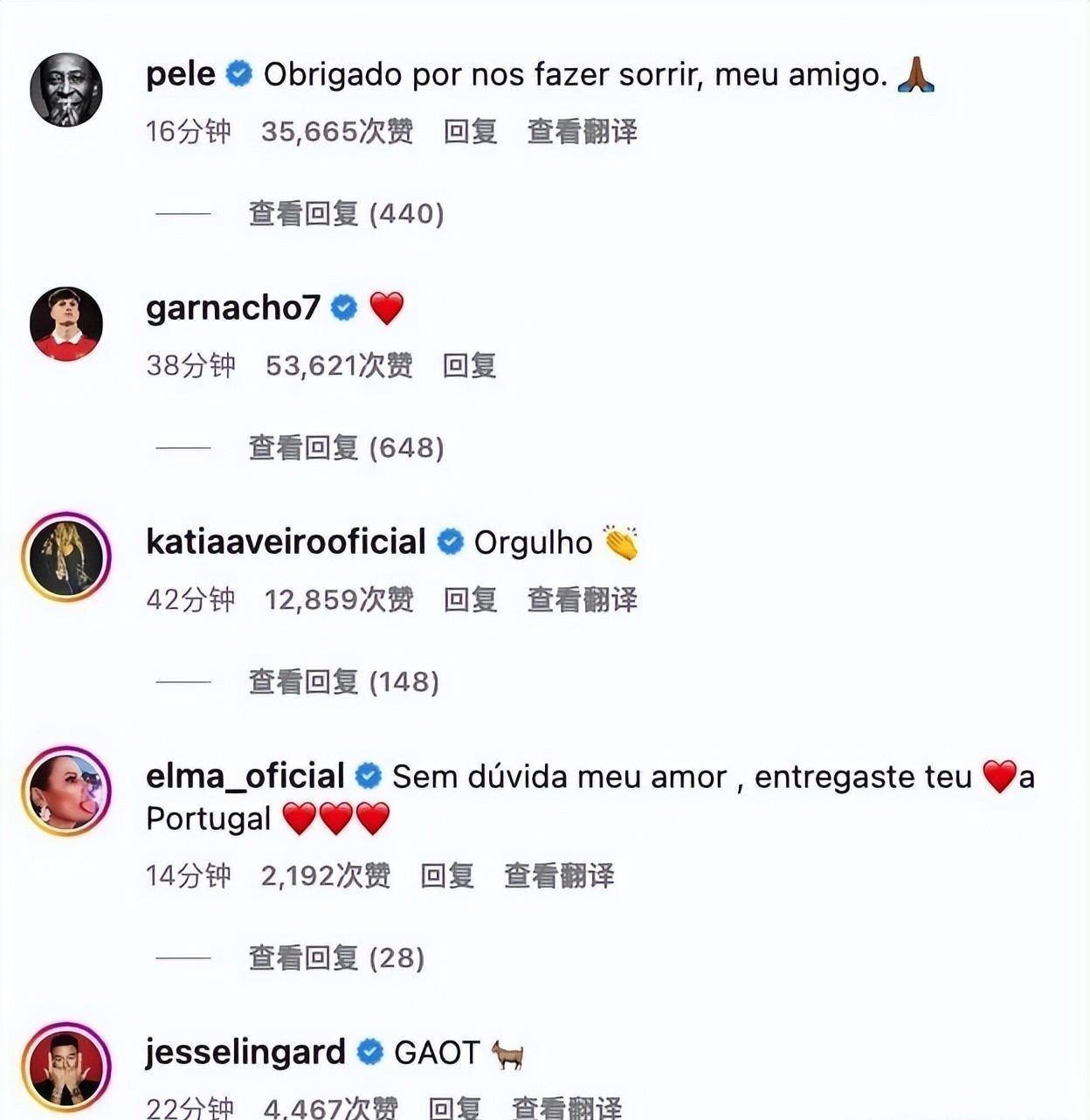Viewport: 1090px width, 1120px height.
Task: Open garnacho7's profile via username
Action: (232, 308)
